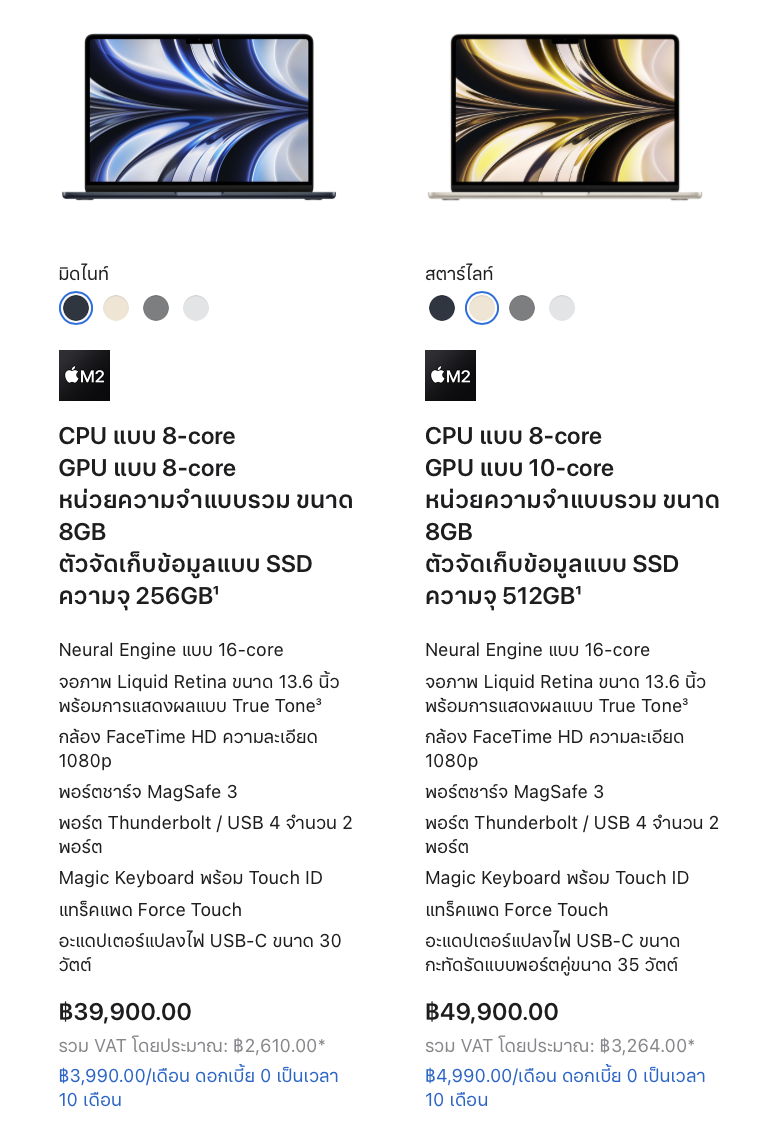
Task: Open the ฿4,990.00/เดือน installment link
Action: click(x=565, y=1087)
